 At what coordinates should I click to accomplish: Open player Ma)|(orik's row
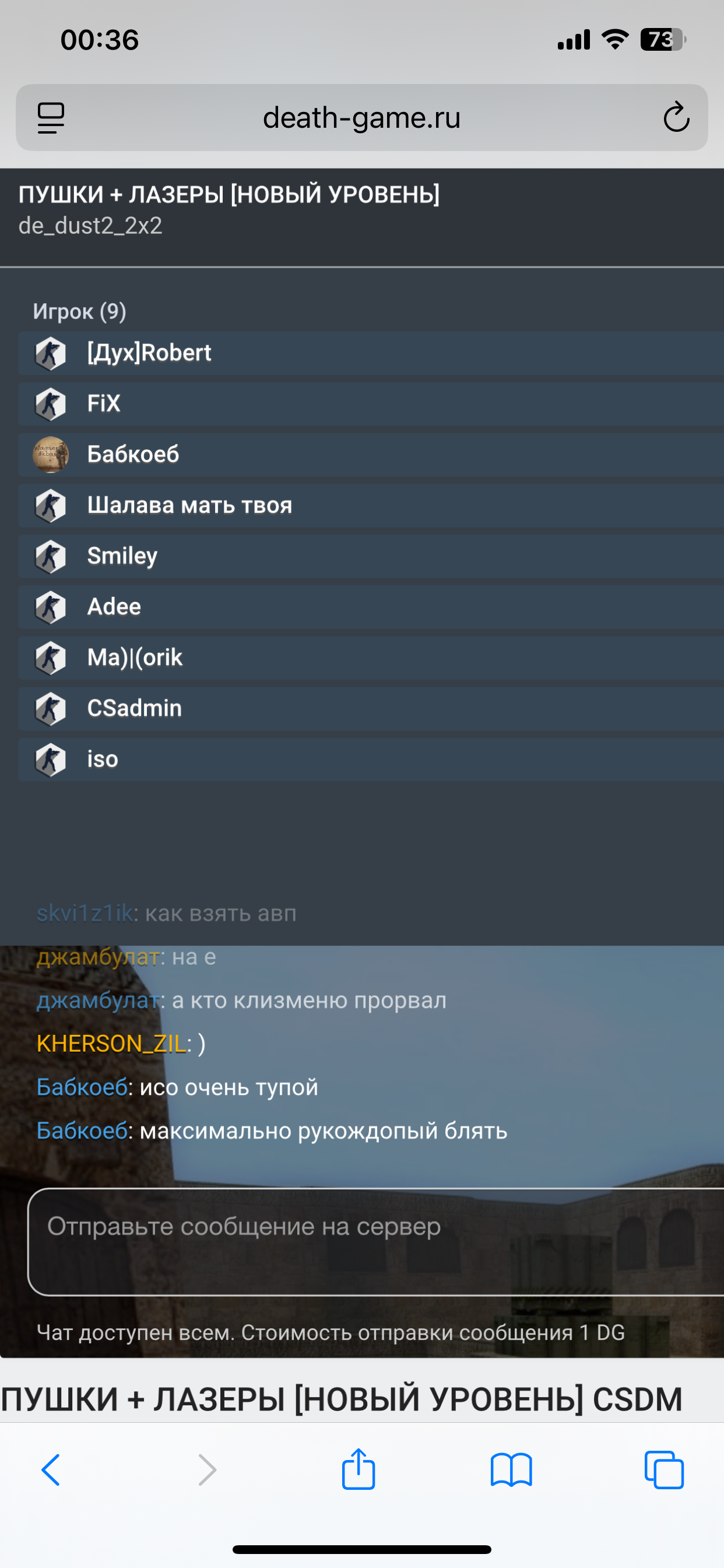tap(365, 657)
